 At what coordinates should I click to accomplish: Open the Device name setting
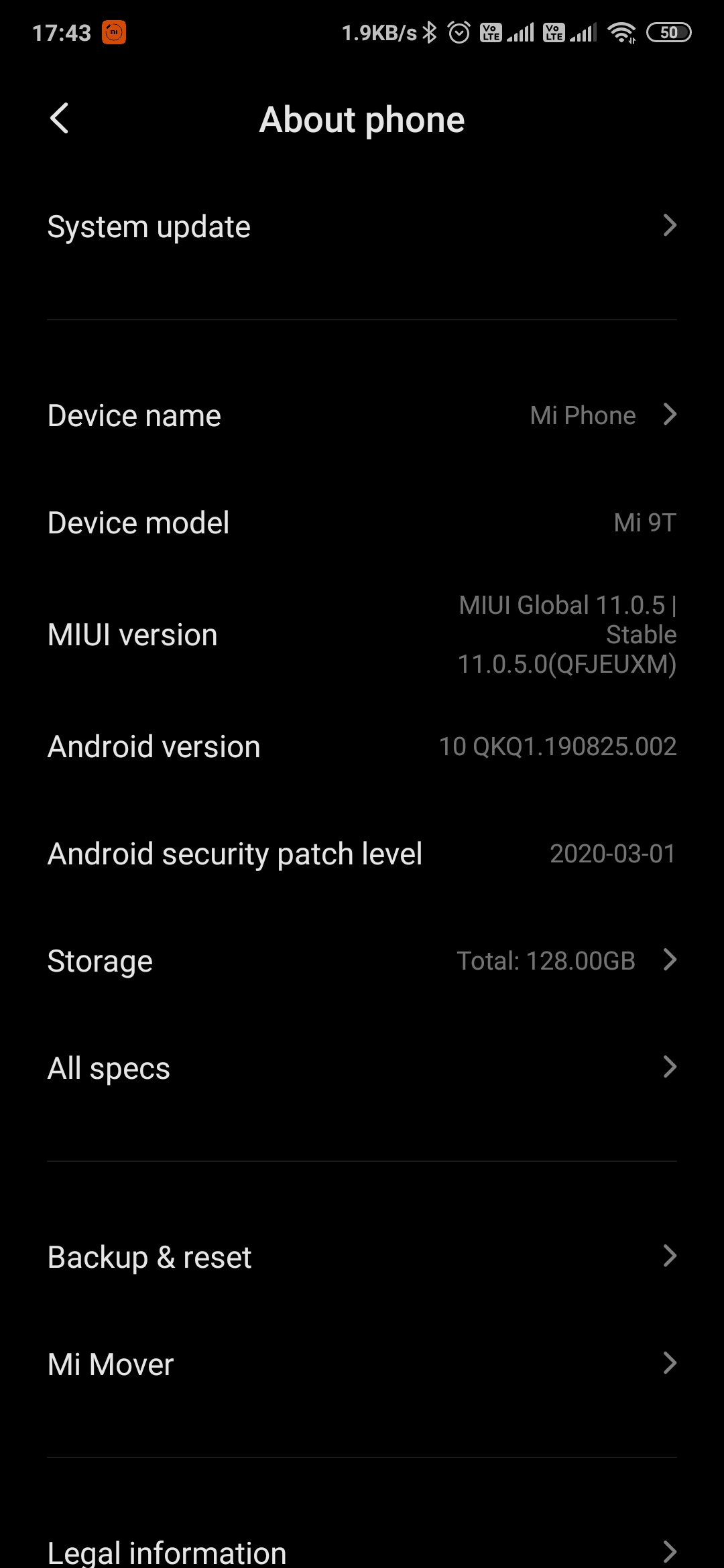362,415
